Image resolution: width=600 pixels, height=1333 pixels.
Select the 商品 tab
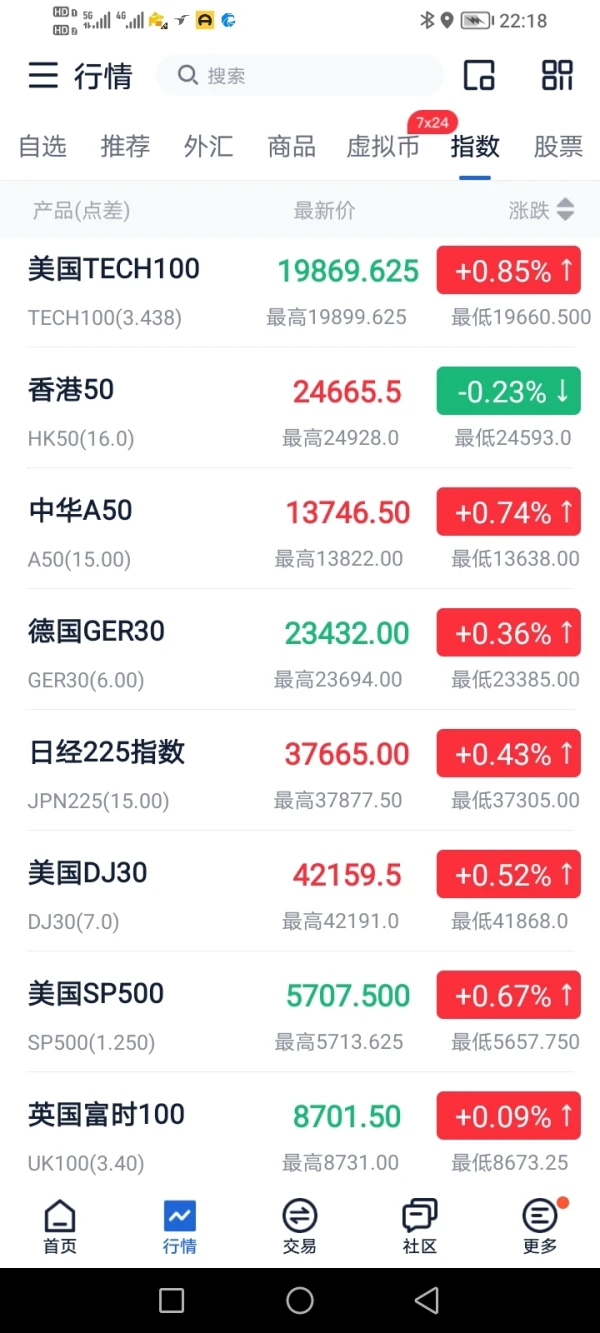tap(291, 147)
